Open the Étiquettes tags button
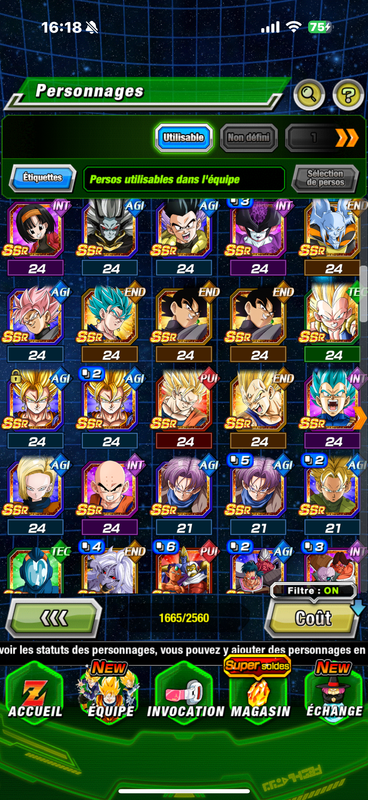 tap(42, 178)
